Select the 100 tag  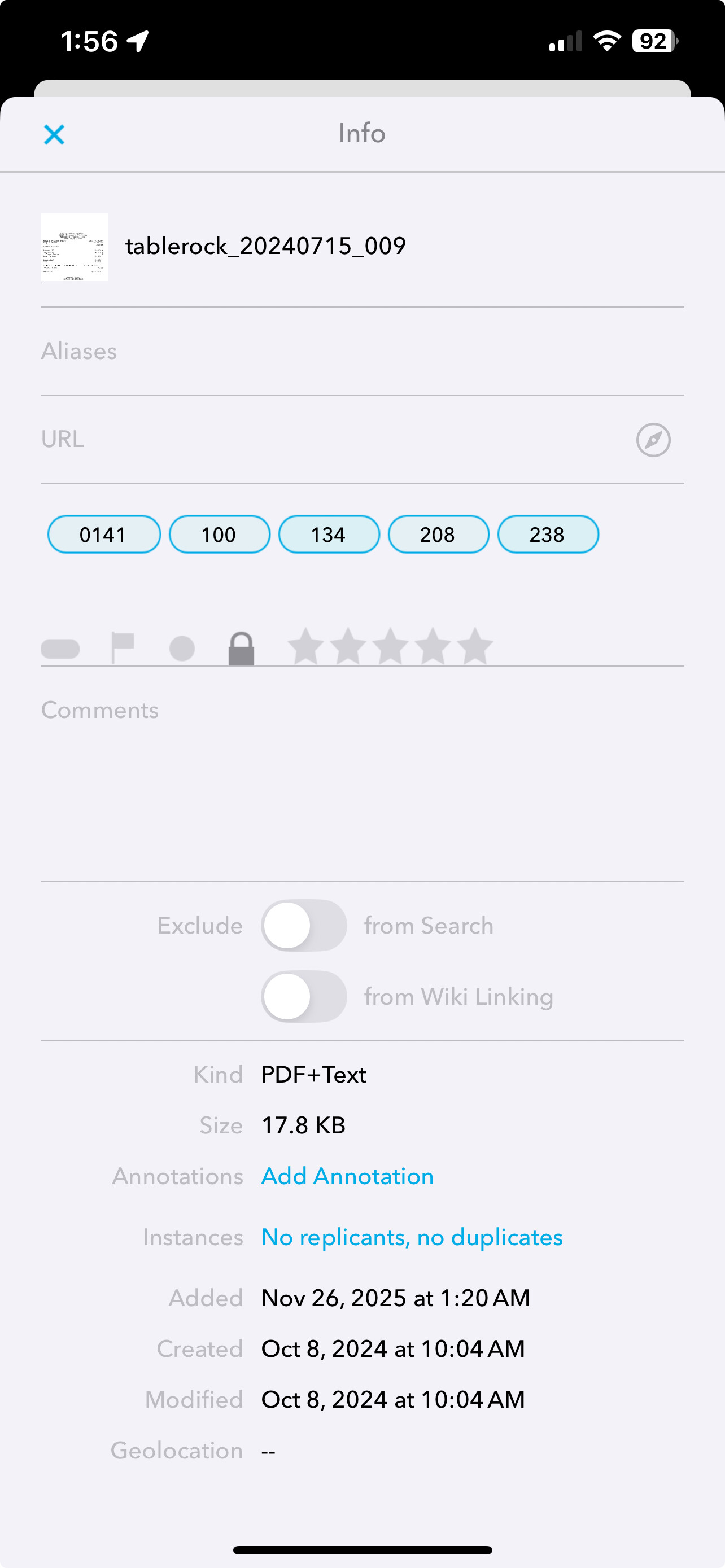click(219, 535)
